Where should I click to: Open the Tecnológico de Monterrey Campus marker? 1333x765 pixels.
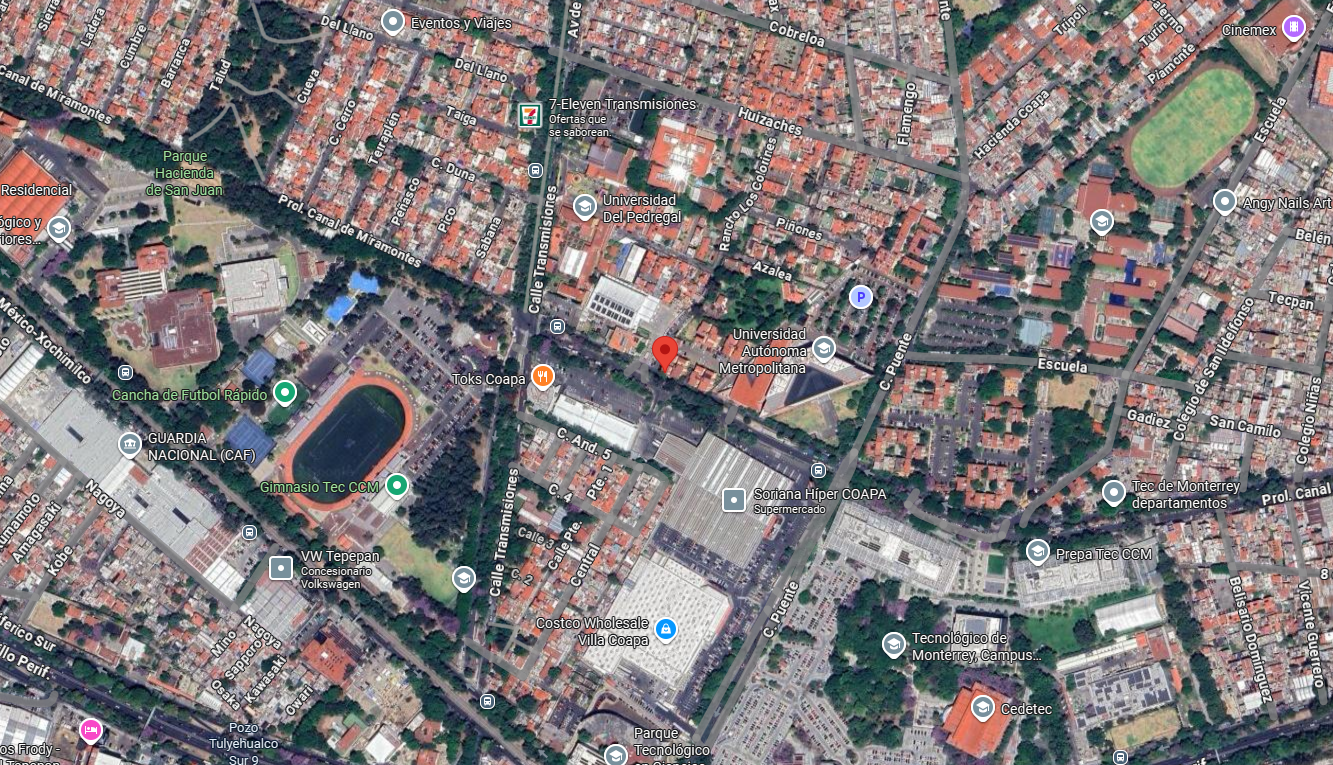tap(894, 644)
